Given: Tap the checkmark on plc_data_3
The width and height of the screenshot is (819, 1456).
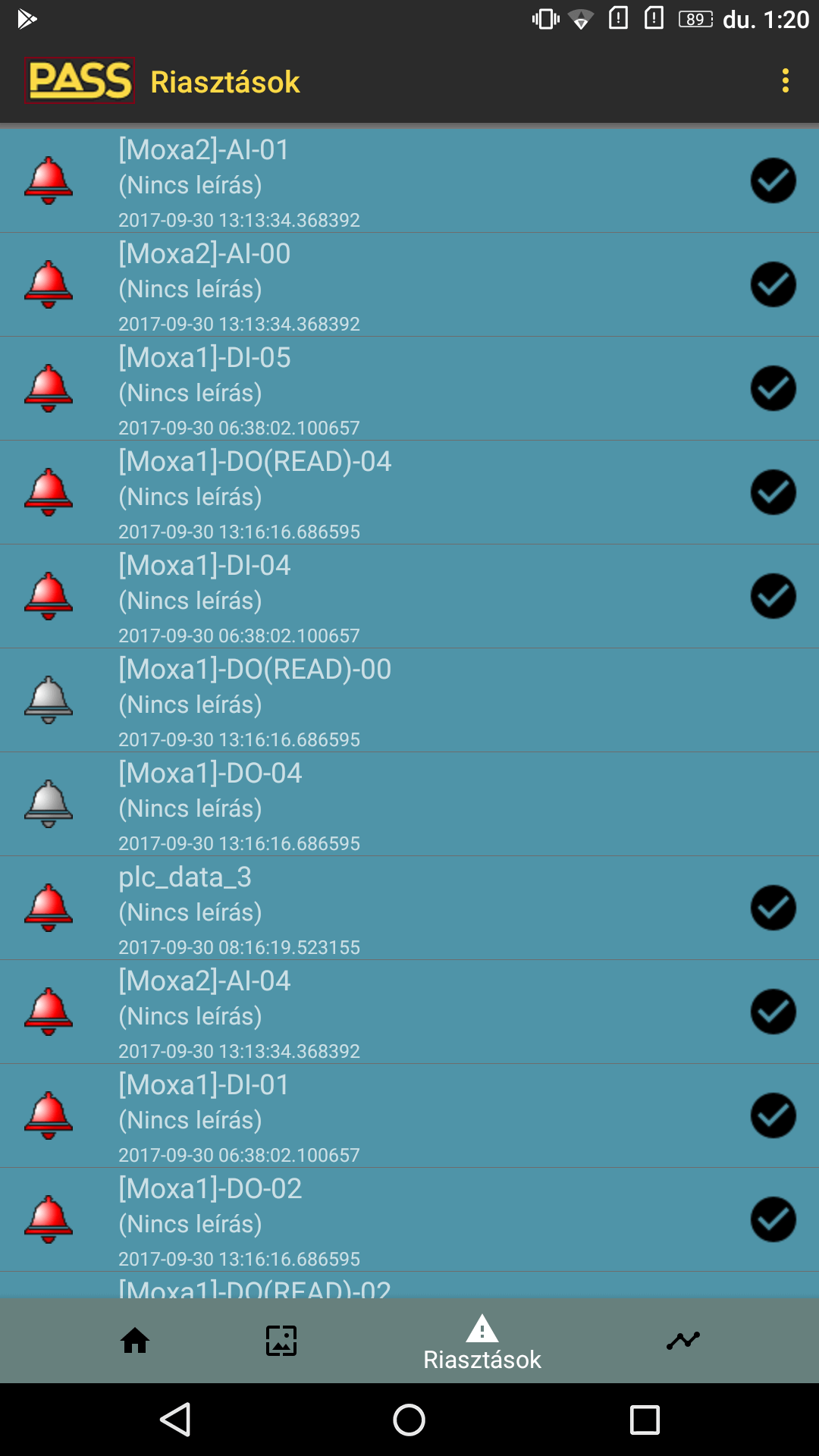Looking at the screenshot, I should point(773,908).
